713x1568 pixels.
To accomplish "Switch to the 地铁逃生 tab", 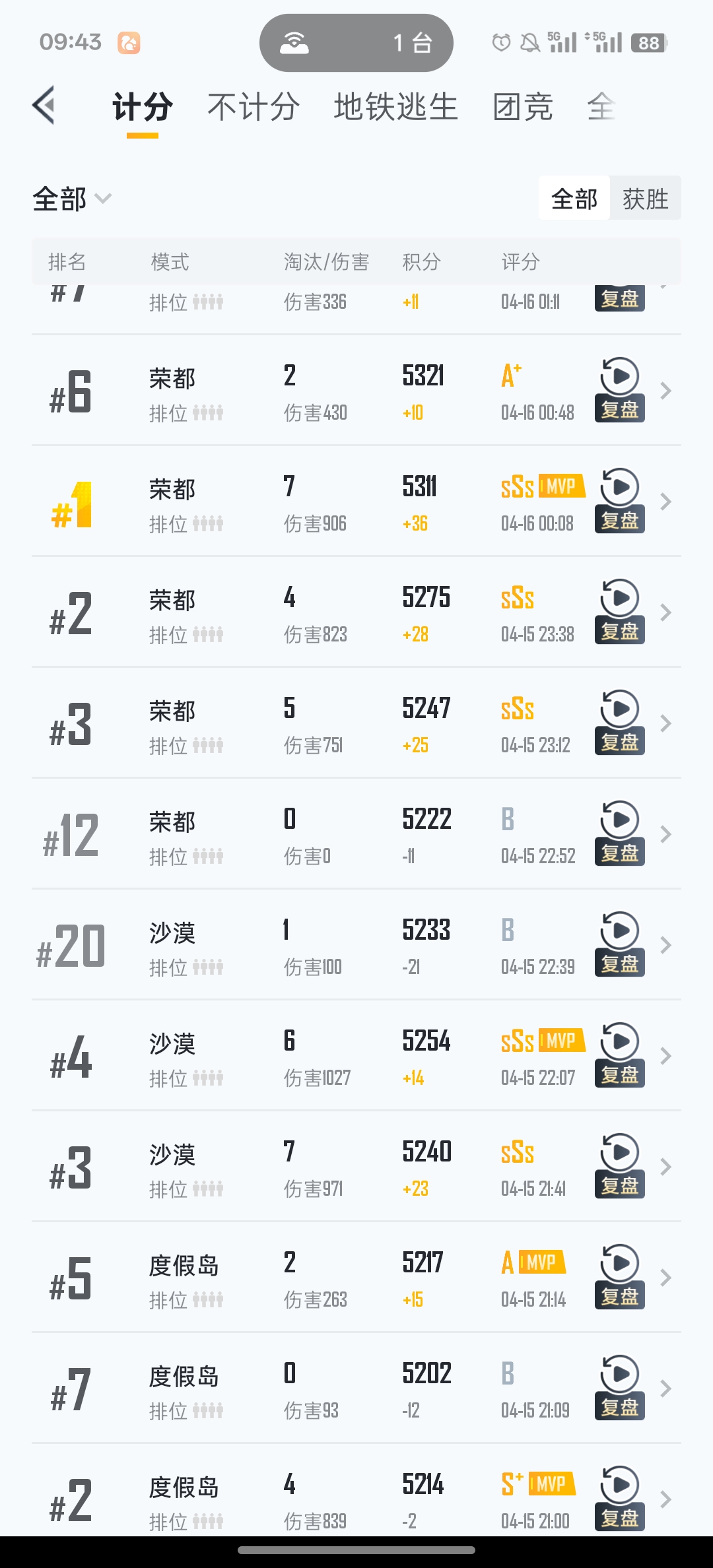I will pos(395,107).
